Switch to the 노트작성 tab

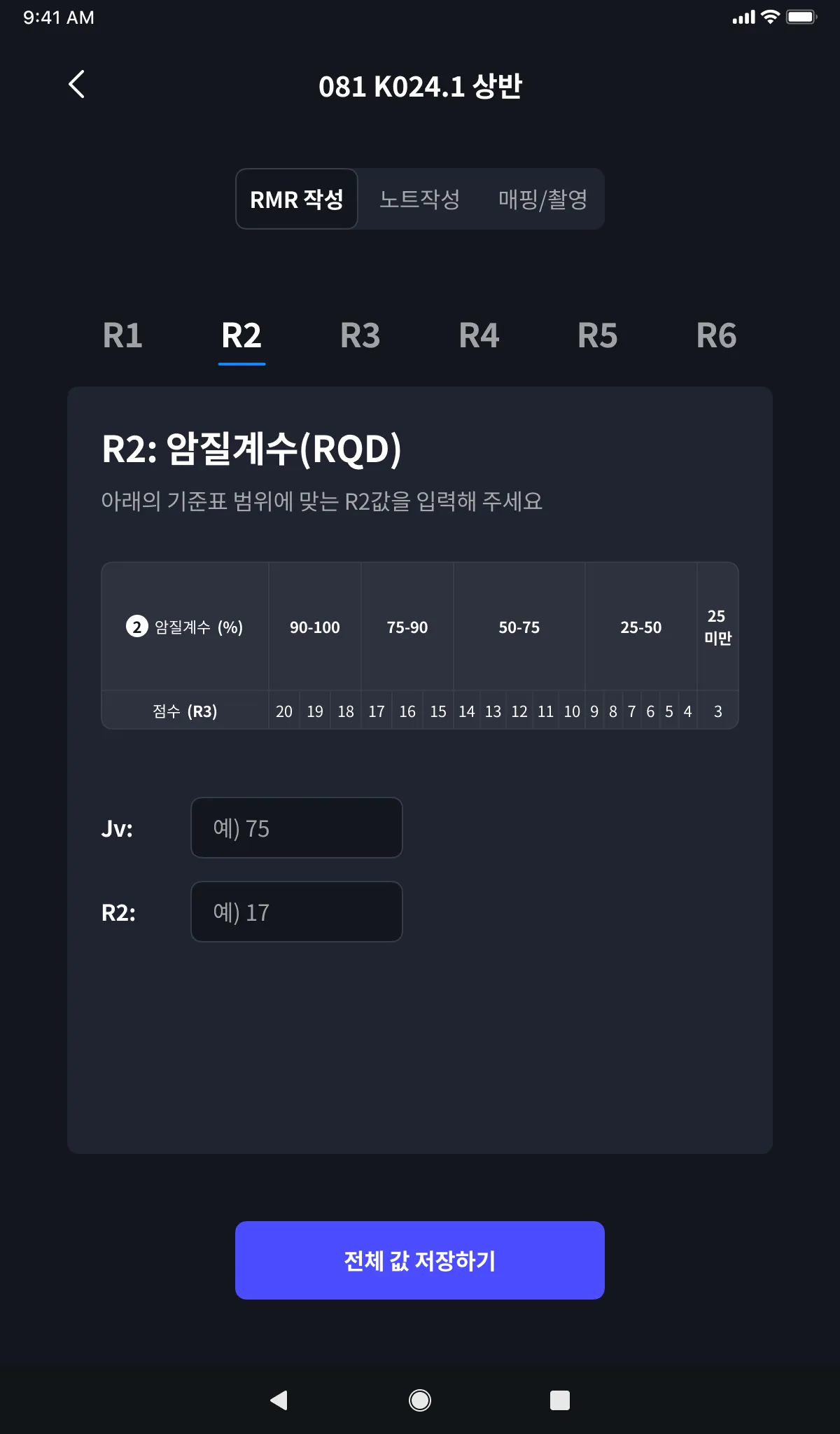pyautogui.click(x=420, y=199)
